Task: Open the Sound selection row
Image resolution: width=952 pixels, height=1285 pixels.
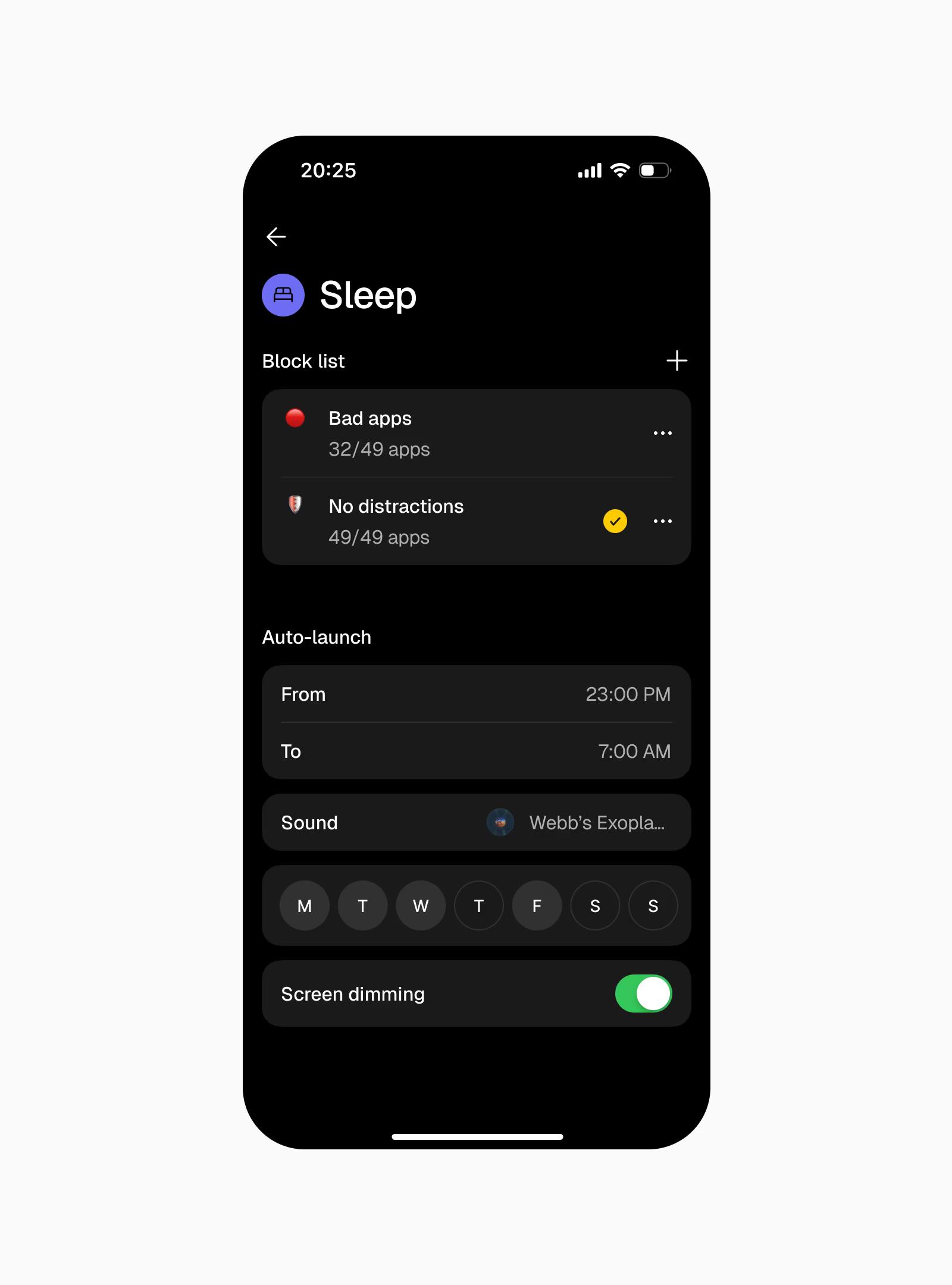Action: [x=476, y=823]
